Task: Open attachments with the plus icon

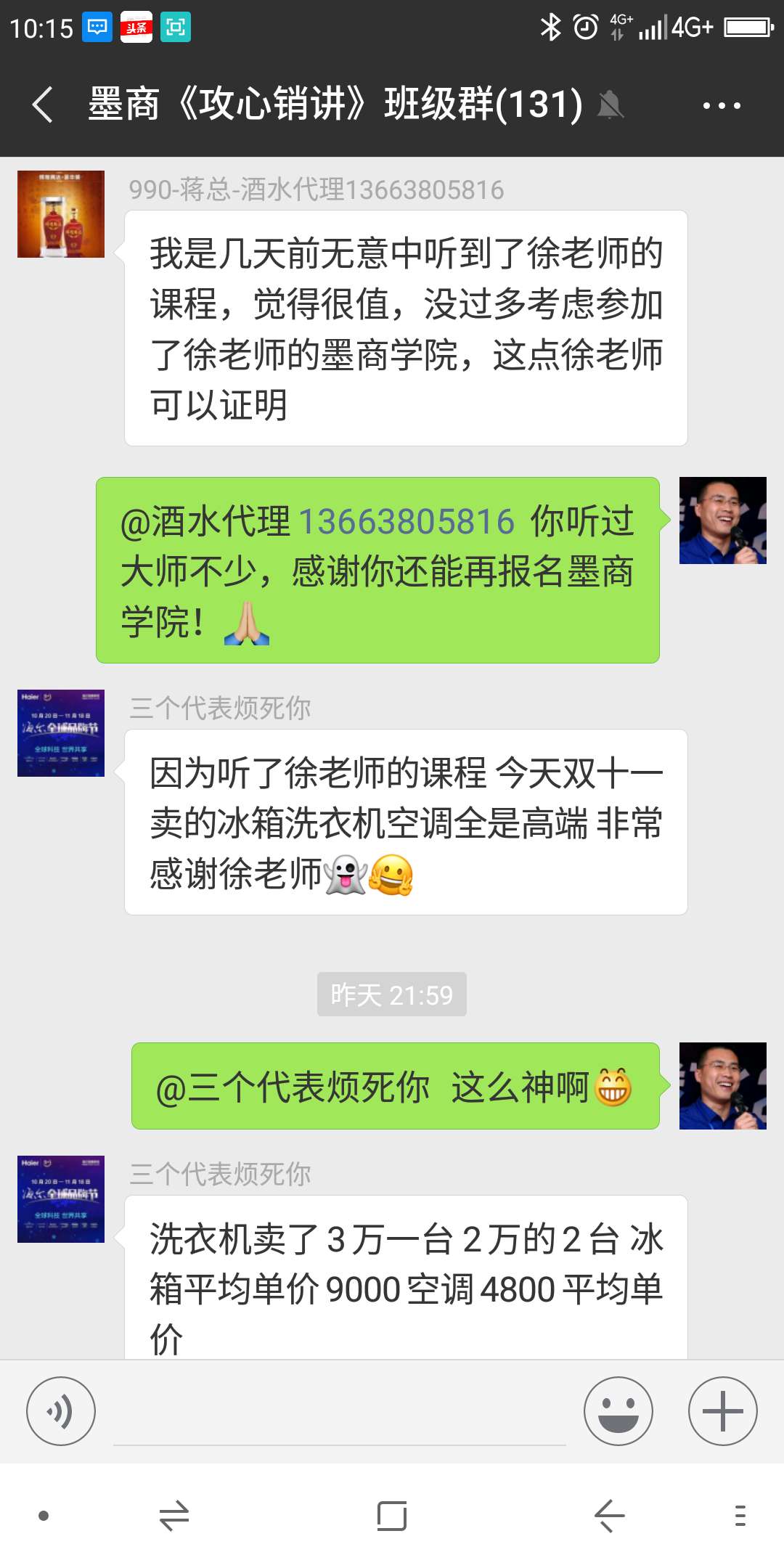Action: point(723,1410)
